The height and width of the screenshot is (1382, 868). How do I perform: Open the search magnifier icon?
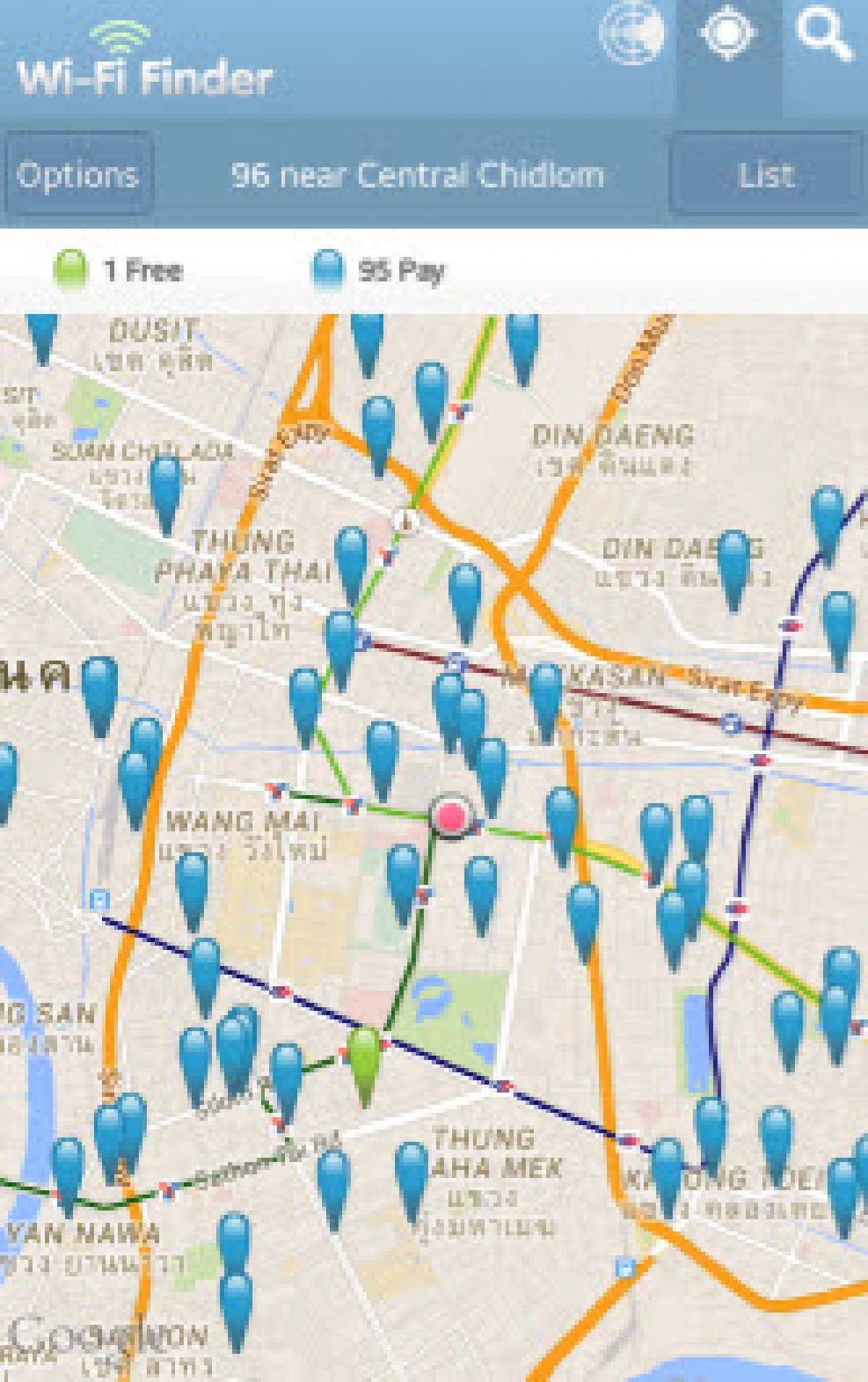tap(821, 33)
